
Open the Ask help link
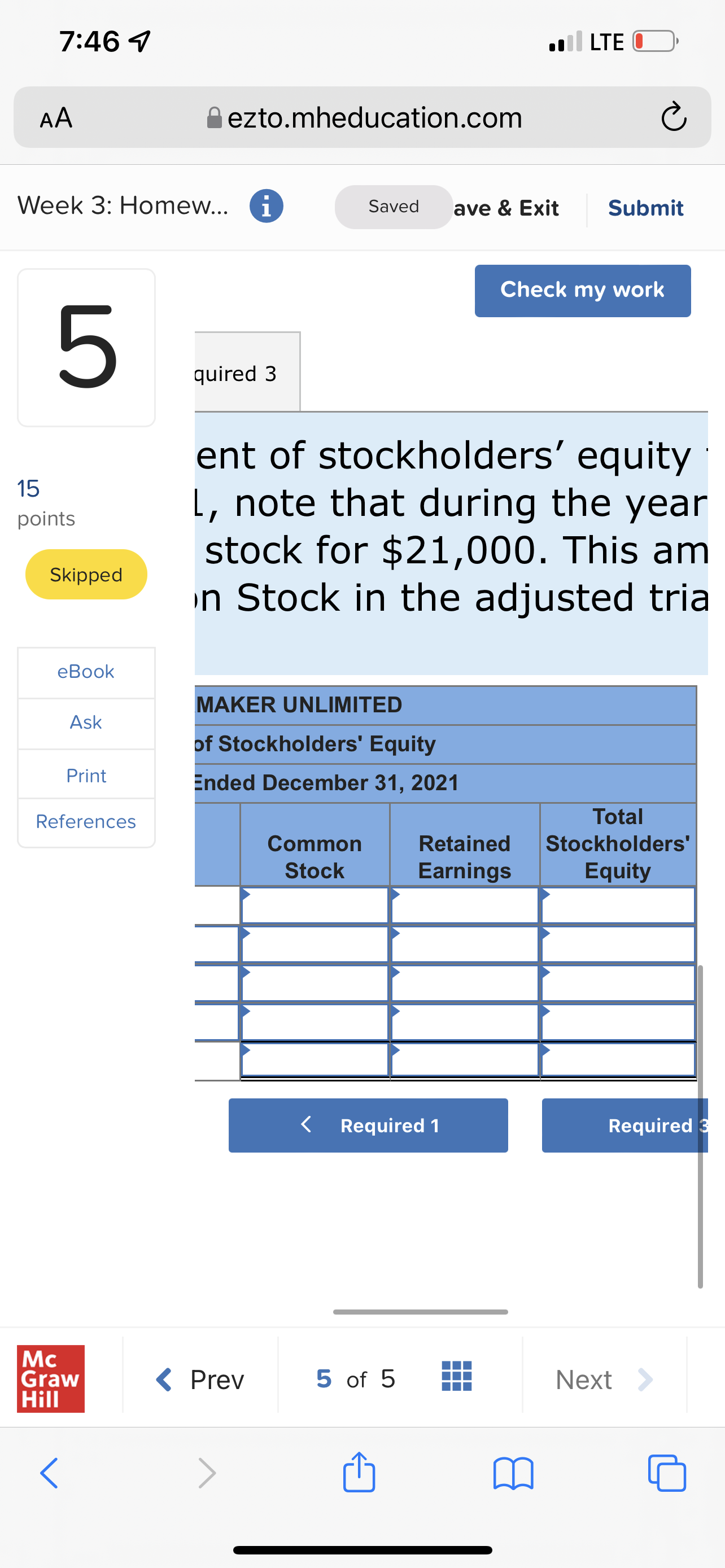click(x=86, y=722)
